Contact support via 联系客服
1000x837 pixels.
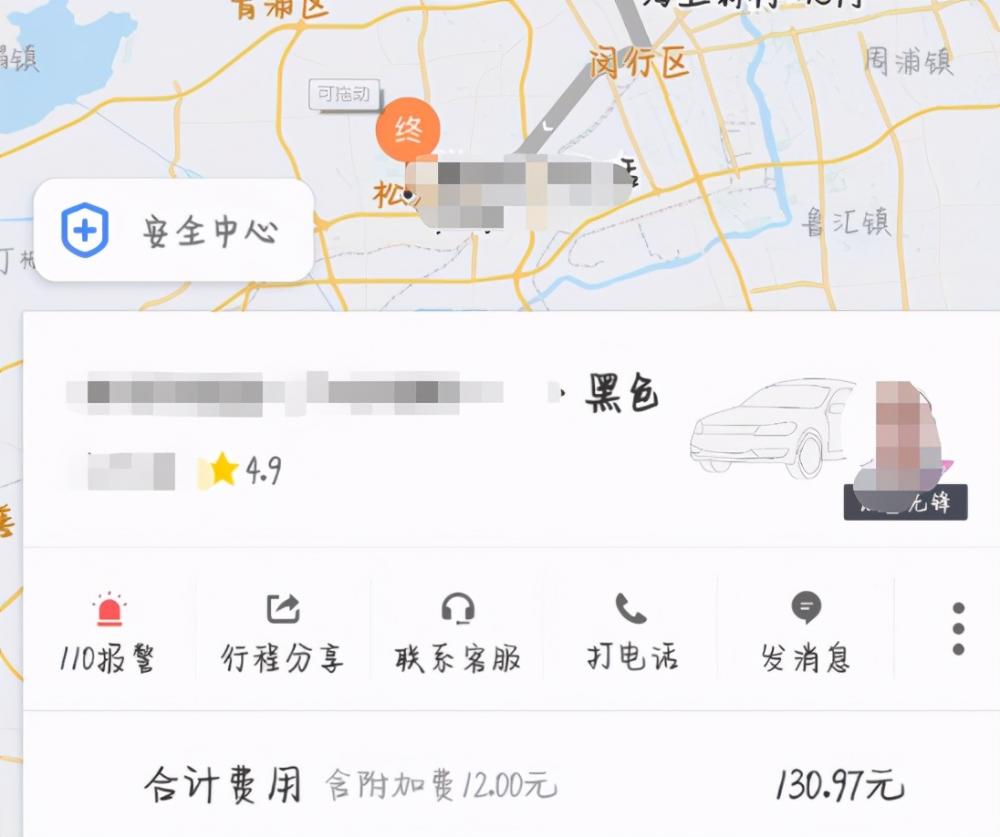457,631
